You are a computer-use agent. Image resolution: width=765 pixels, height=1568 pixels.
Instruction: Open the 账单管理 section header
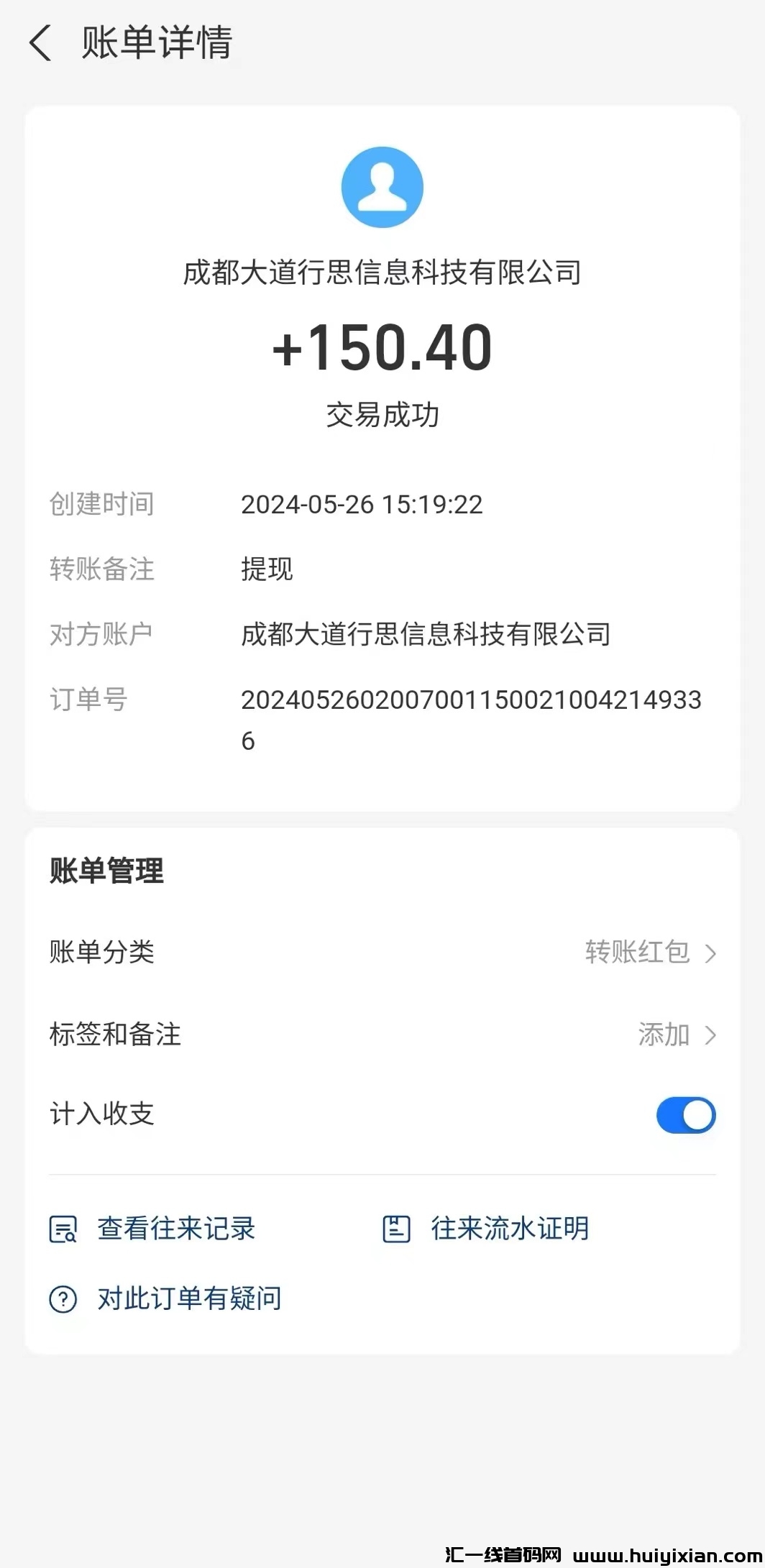pos(106,871)
